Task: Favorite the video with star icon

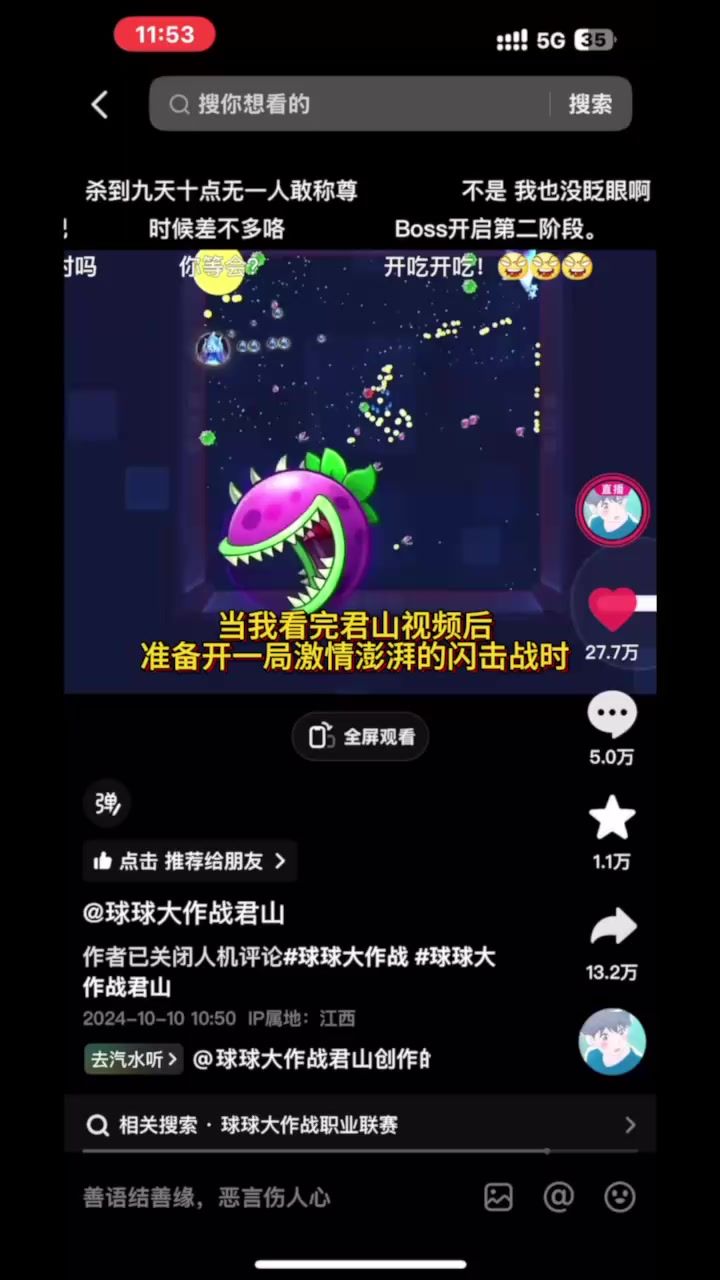Action: (x=612, y=818)
